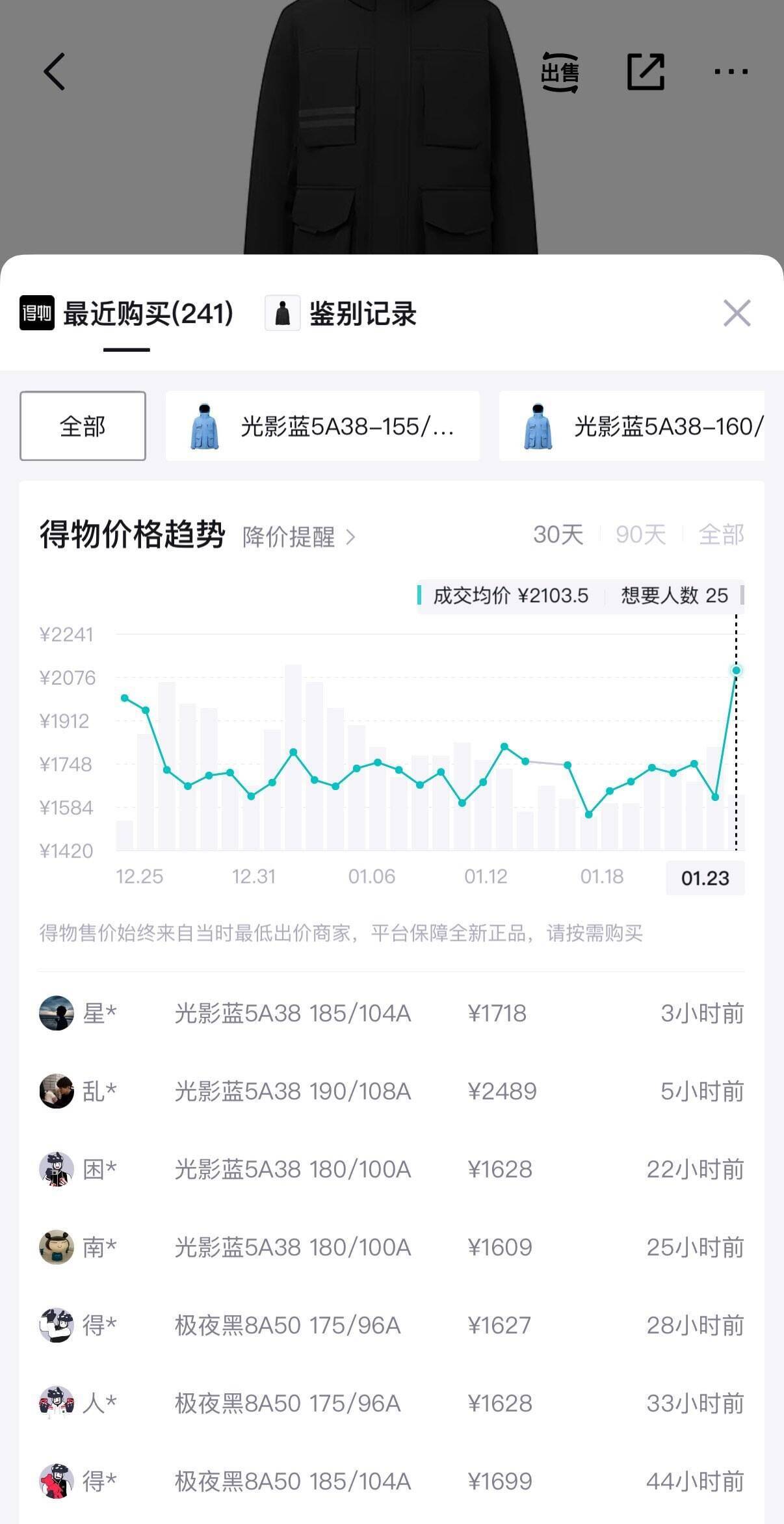Close the recent purchases panel

[737, 313]
